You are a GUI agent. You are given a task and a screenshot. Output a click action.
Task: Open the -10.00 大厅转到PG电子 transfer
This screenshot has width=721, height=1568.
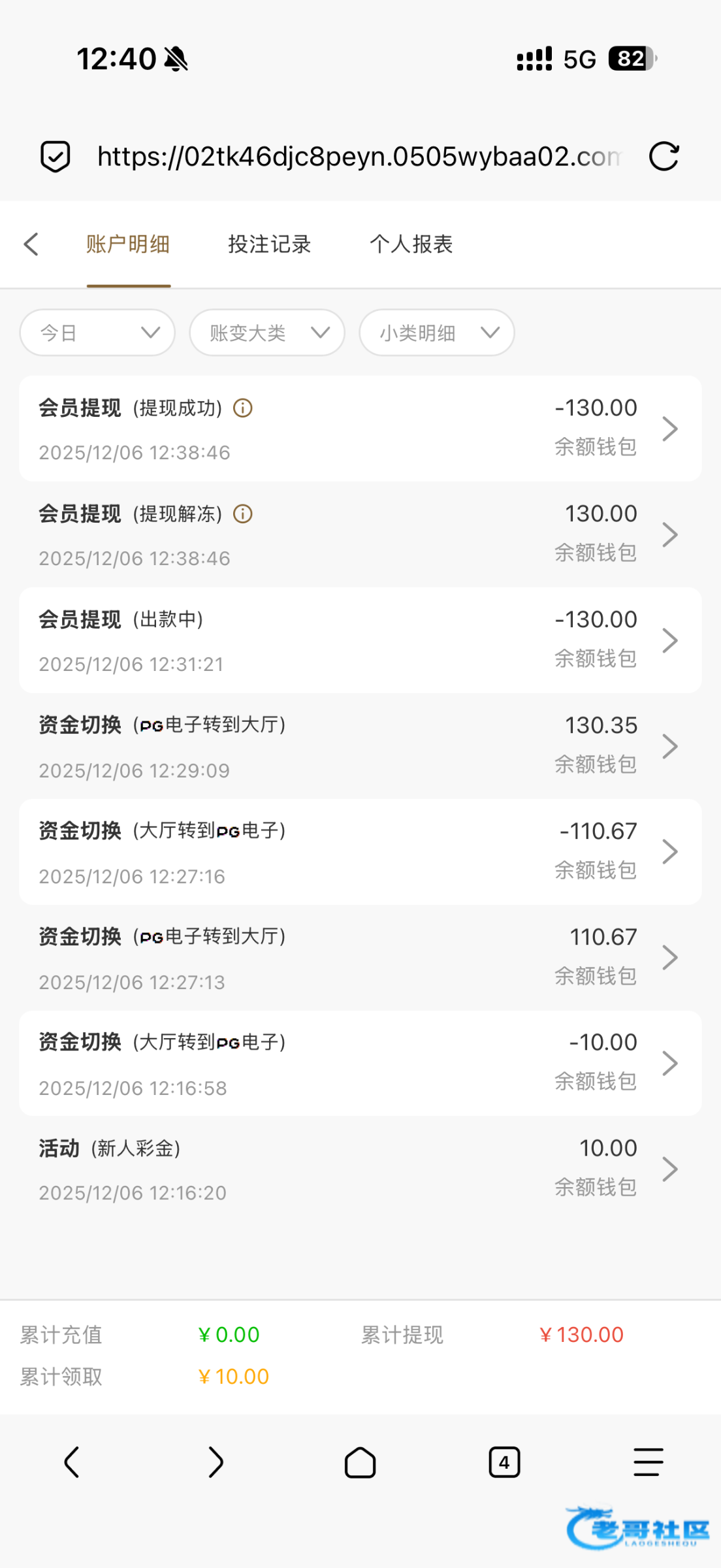point(360,1064)
